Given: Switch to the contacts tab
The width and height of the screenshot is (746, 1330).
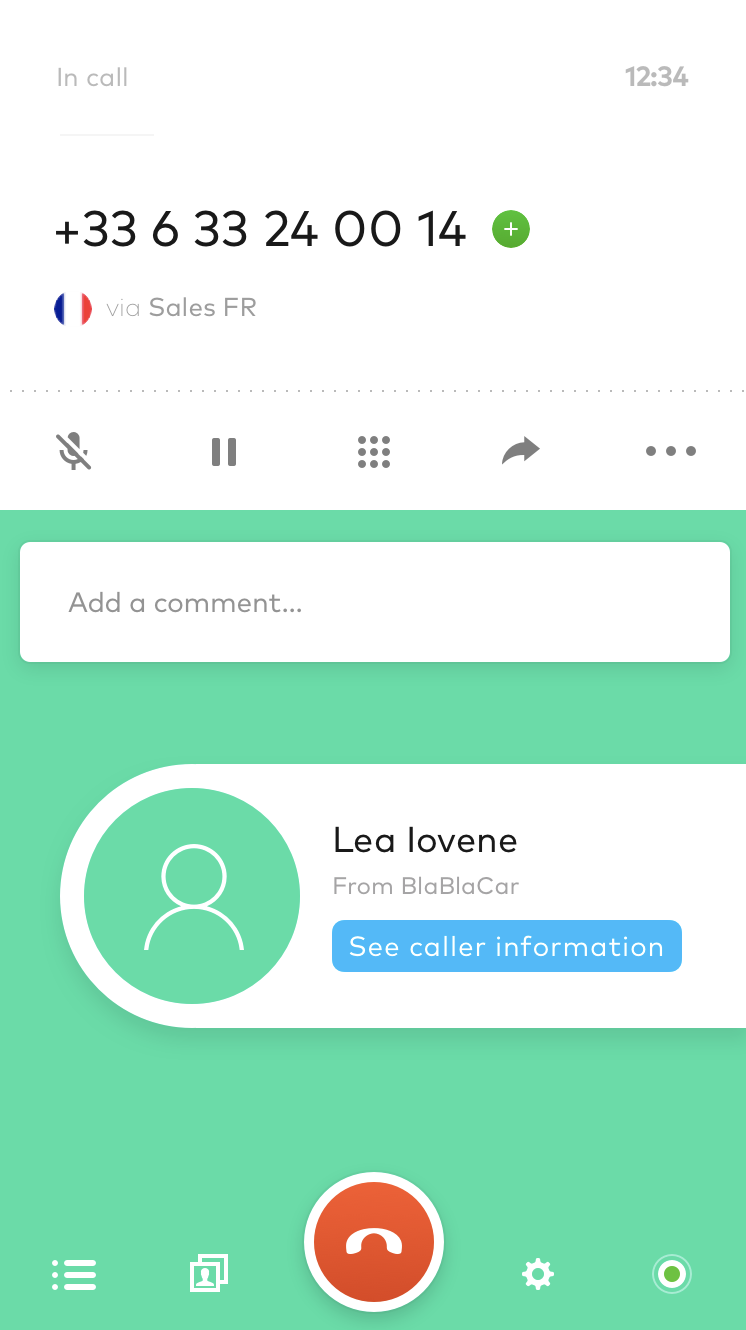Looking at the screenshot, I should point(208,1274).
